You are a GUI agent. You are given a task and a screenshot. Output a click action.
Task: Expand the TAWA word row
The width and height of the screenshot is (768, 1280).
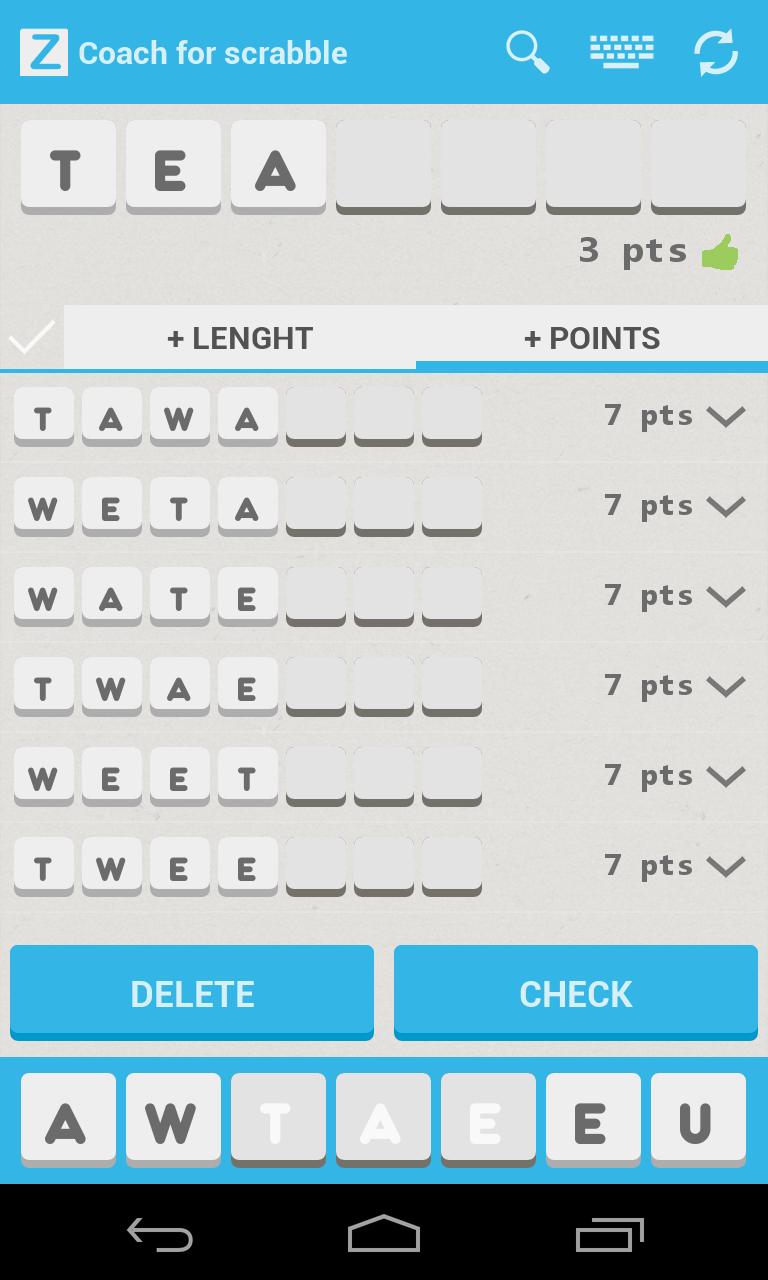[x=726, y=416]
